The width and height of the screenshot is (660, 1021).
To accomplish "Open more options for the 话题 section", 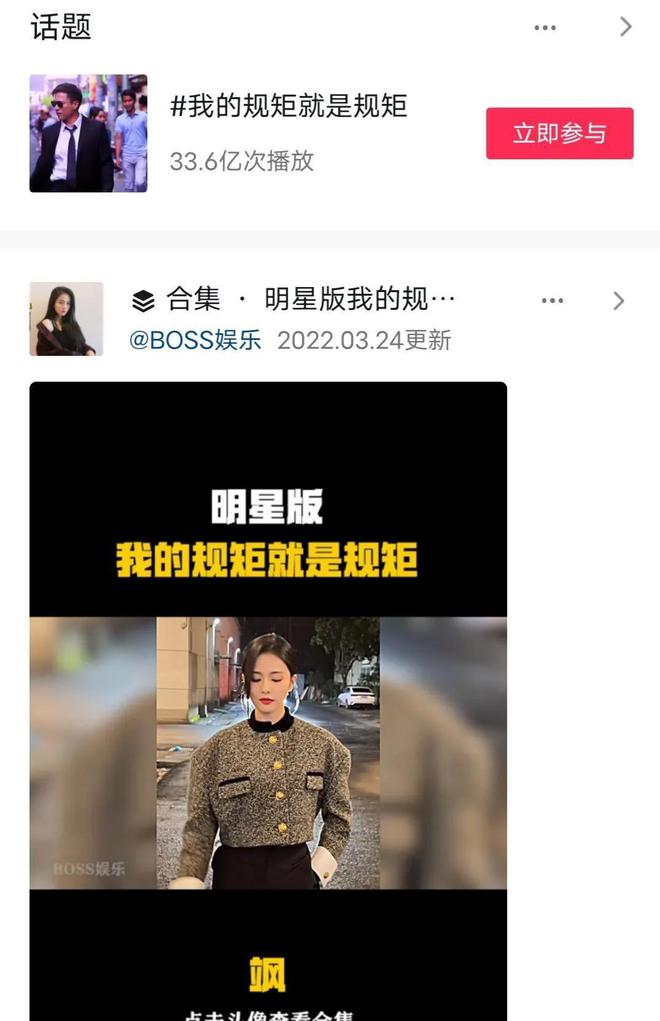I will point(545,27).
